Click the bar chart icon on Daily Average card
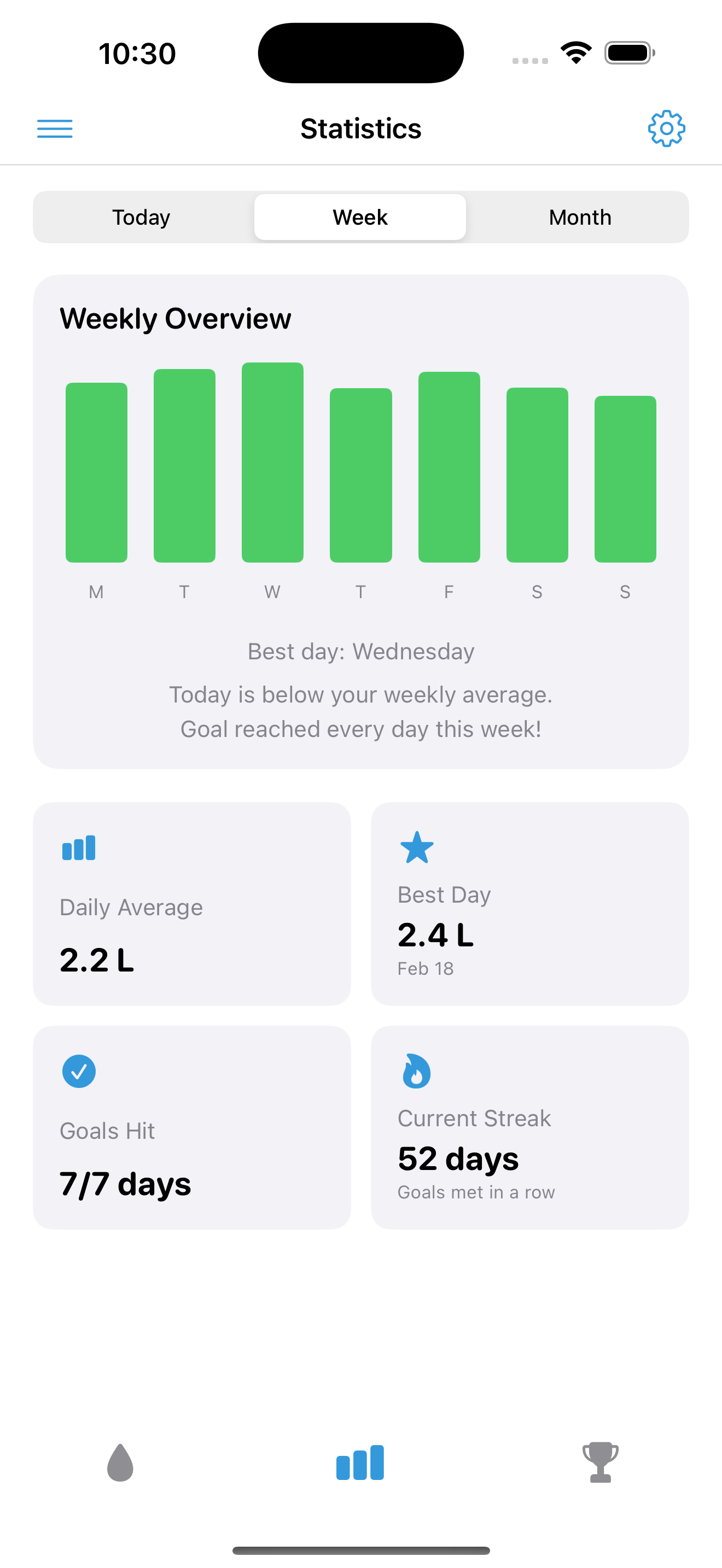The image size is (722, 1568). [x=78, y=847]
